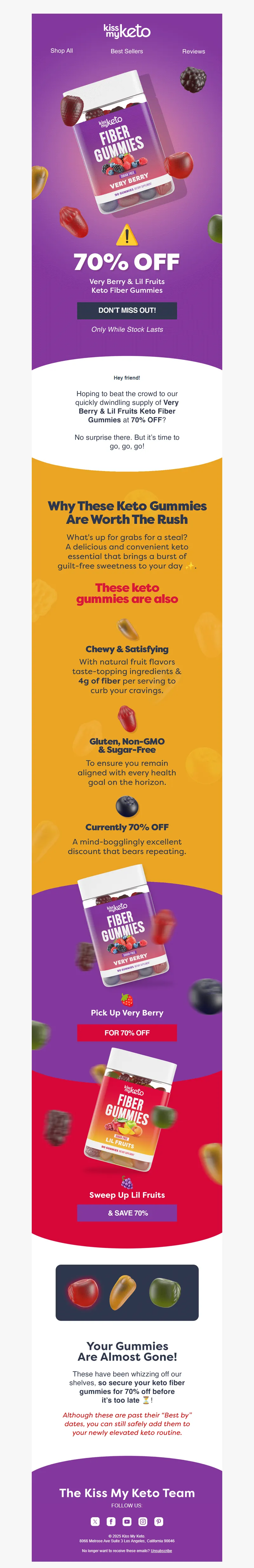Open the Shop All link
This screenshot has height=1568, width=254.
click(x=62, y=50)
